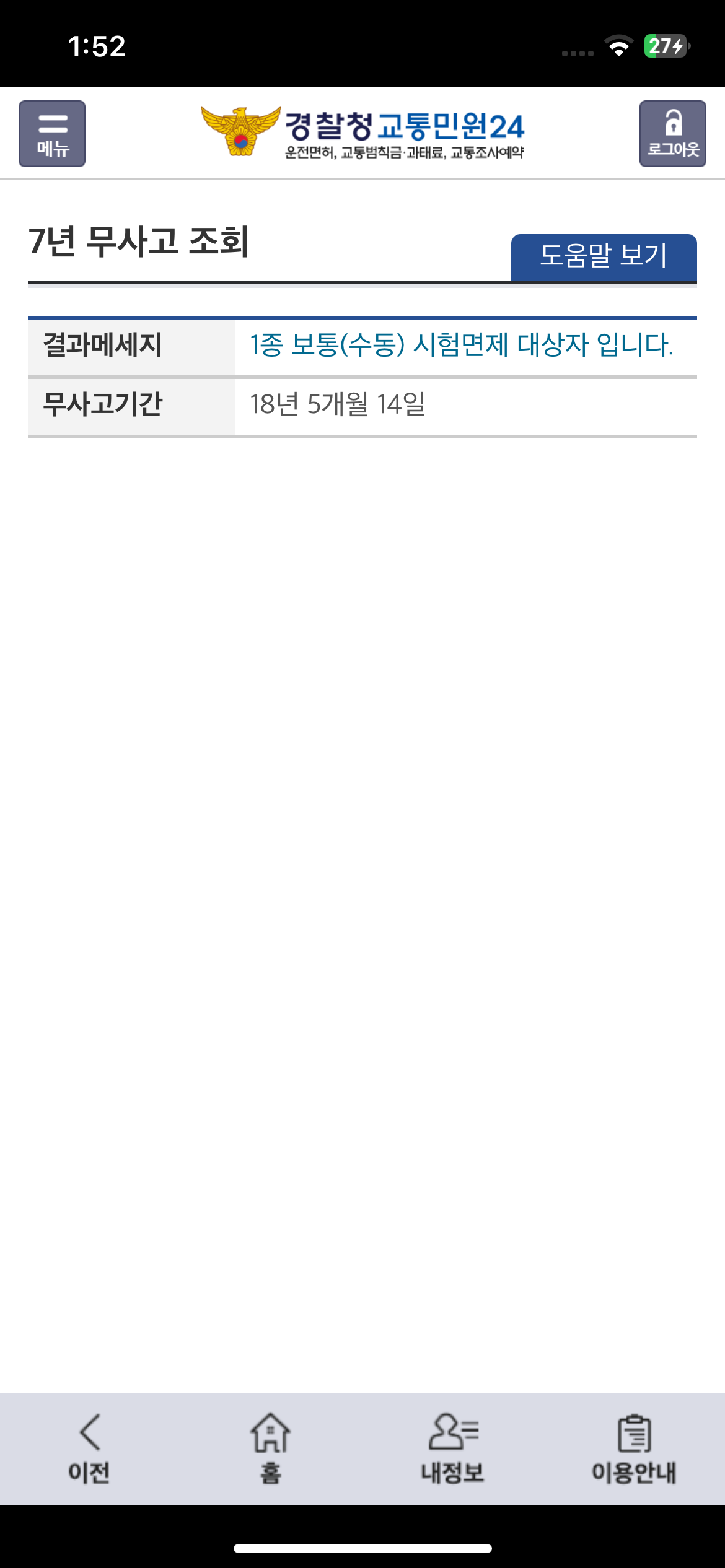
Task: Open the 이용안내 guide
Action: tap(634, 1449)
